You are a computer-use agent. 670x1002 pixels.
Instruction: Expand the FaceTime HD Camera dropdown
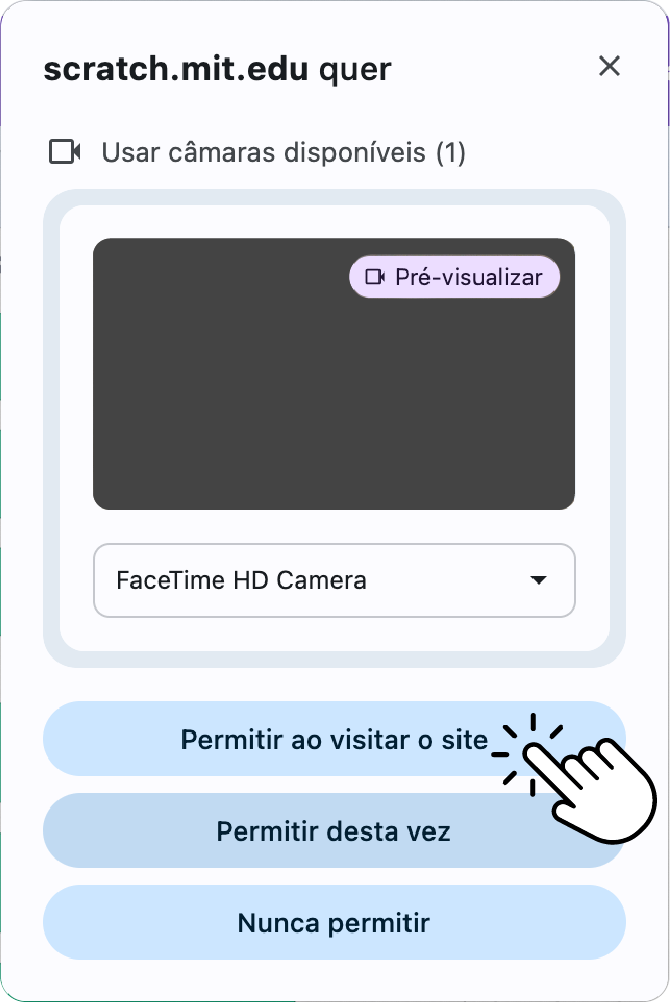tap(334, 580)
